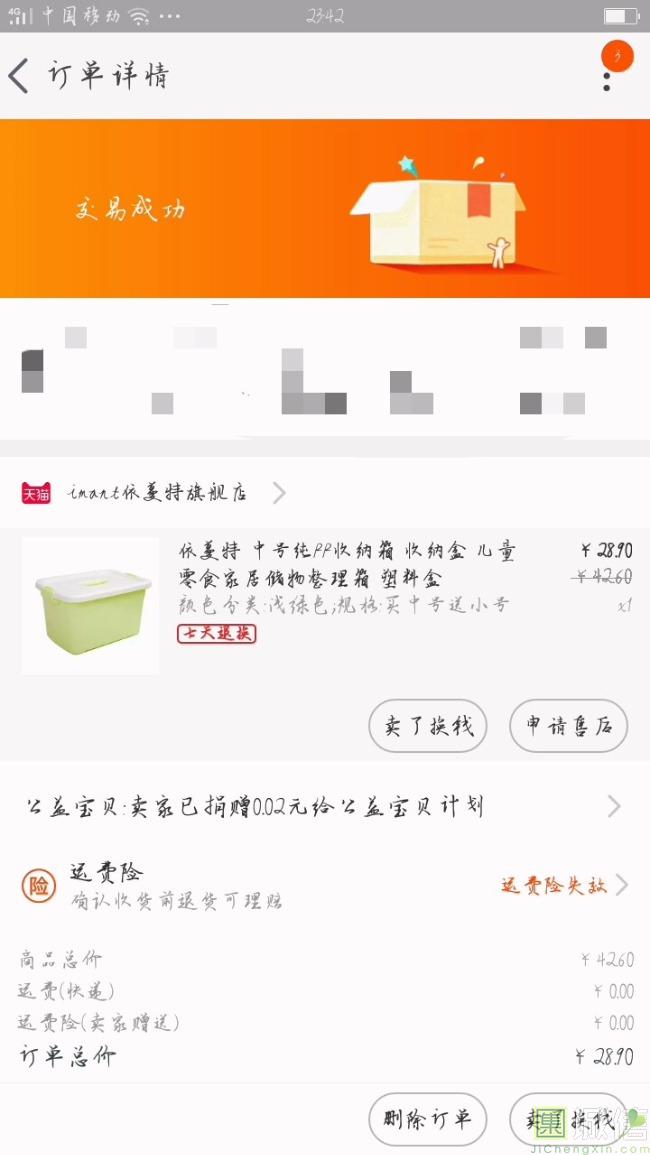Open the 公益宝贝 donation details row
650x1155 pixels.
tap(320, 807)
